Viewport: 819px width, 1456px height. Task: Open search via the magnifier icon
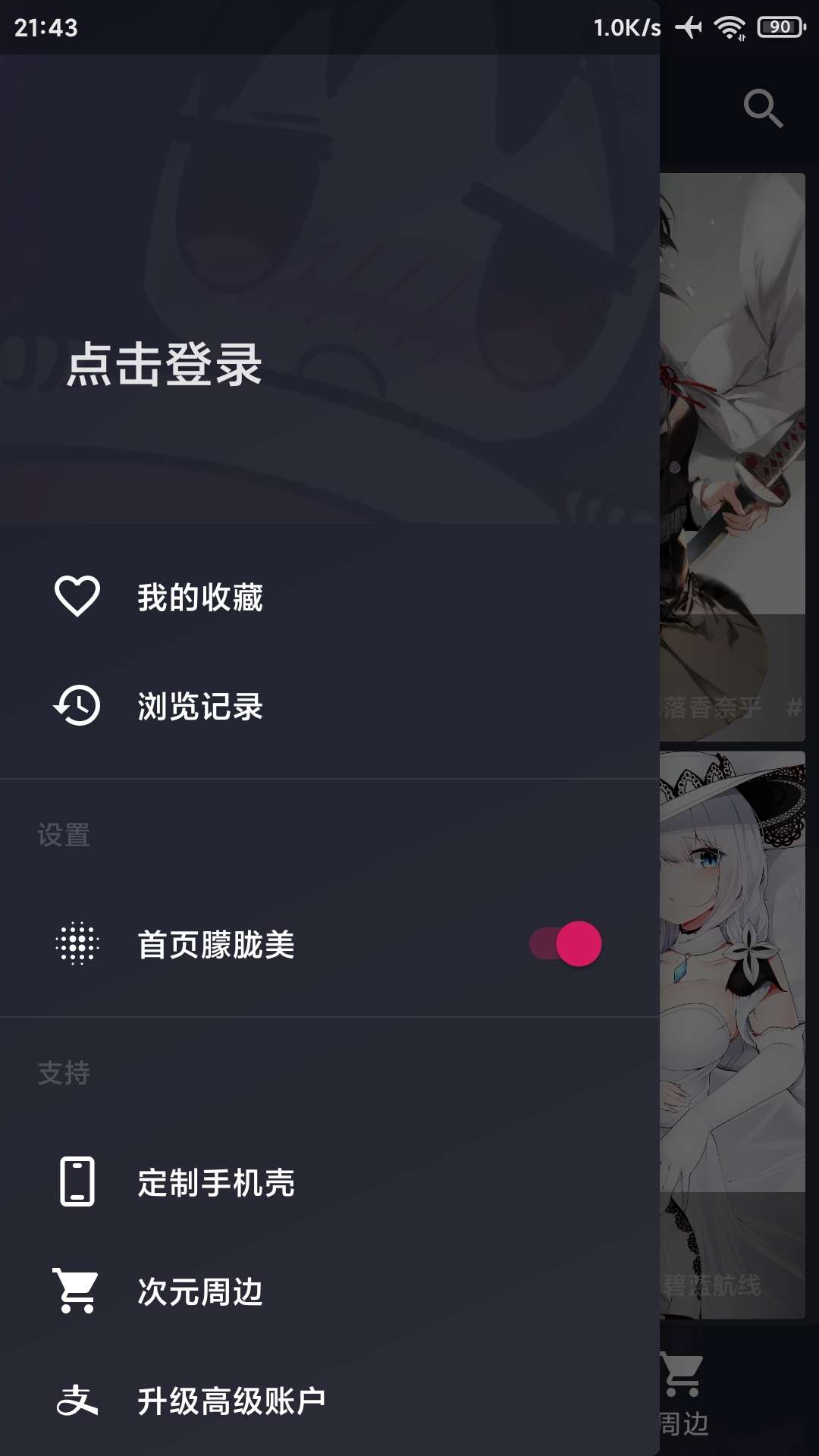764,107
